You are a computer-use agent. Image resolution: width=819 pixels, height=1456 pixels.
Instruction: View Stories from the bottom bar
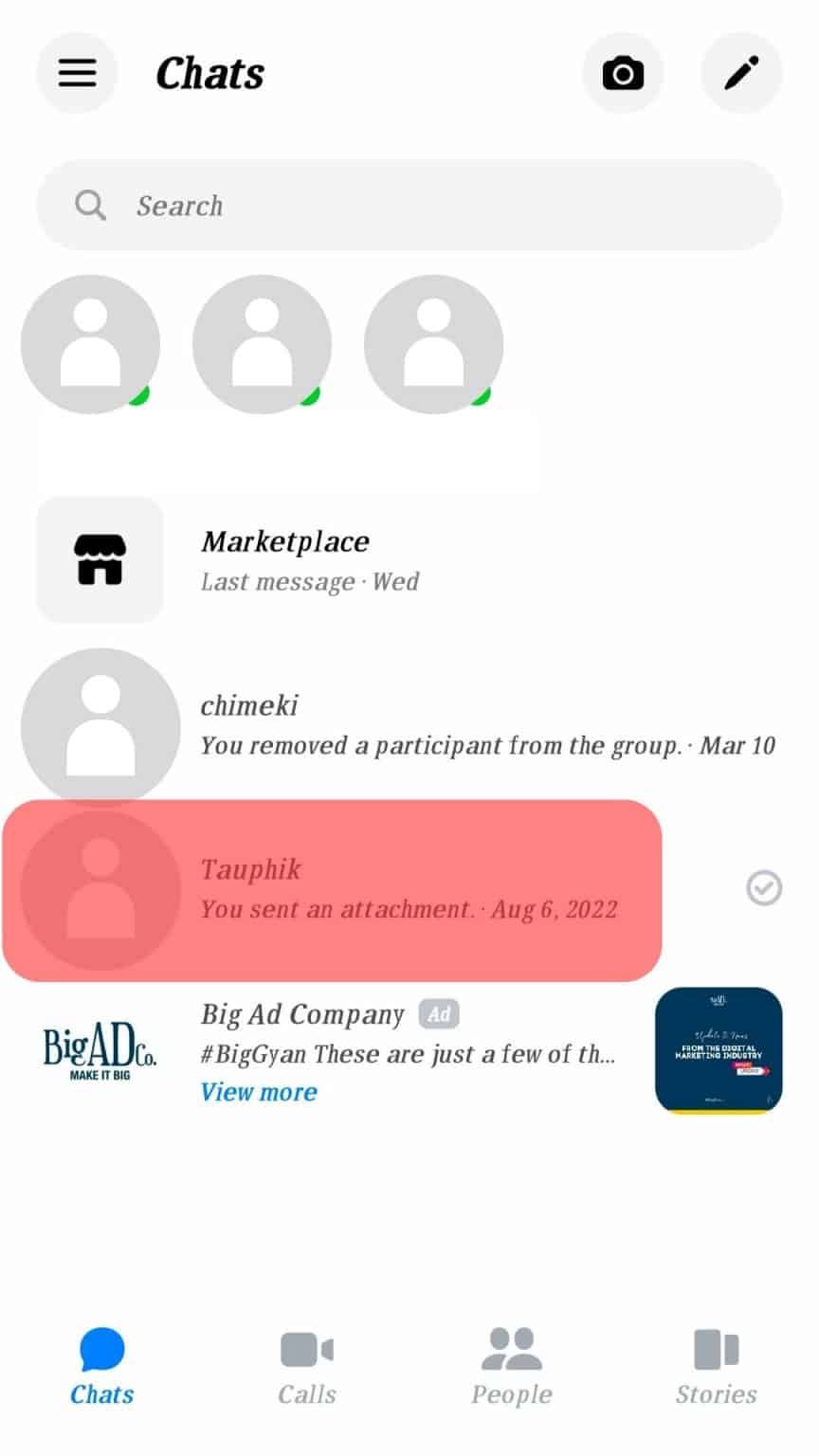point(716,1365)
